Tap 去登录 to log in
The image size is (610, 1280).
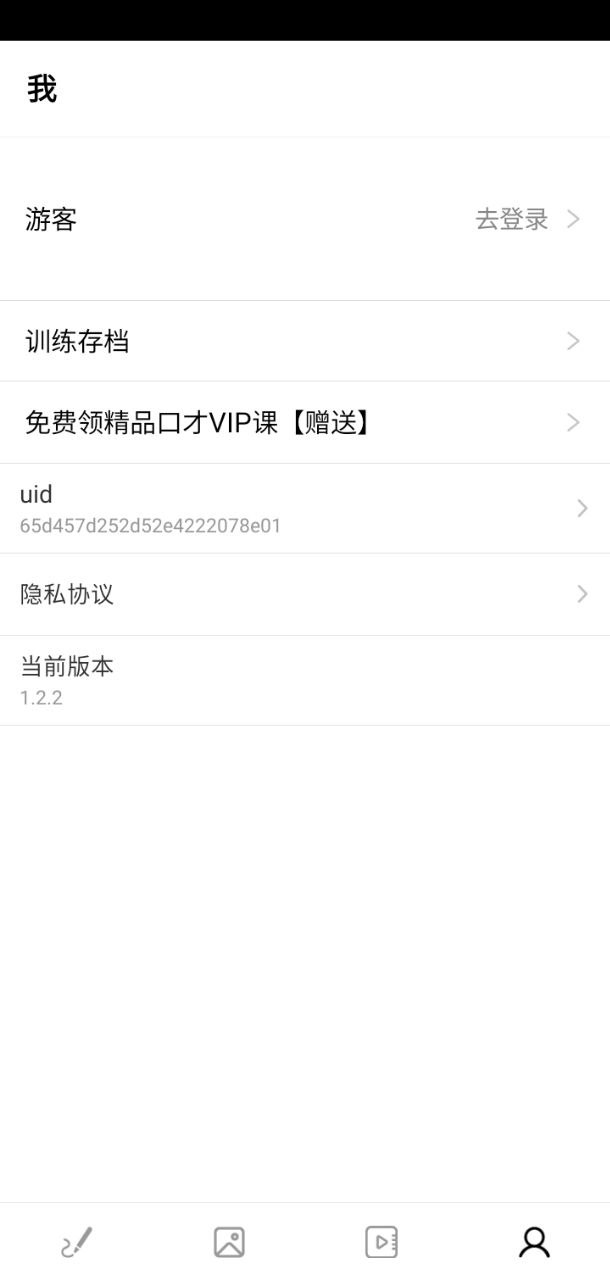point(512,219)
